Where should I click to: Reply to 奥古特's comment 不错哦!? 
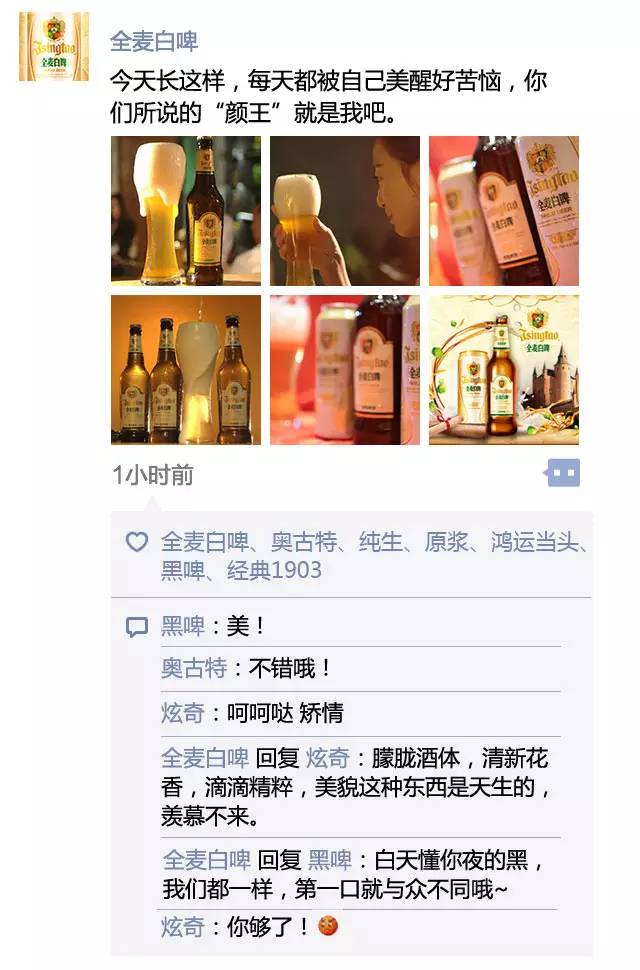(290, 668)
